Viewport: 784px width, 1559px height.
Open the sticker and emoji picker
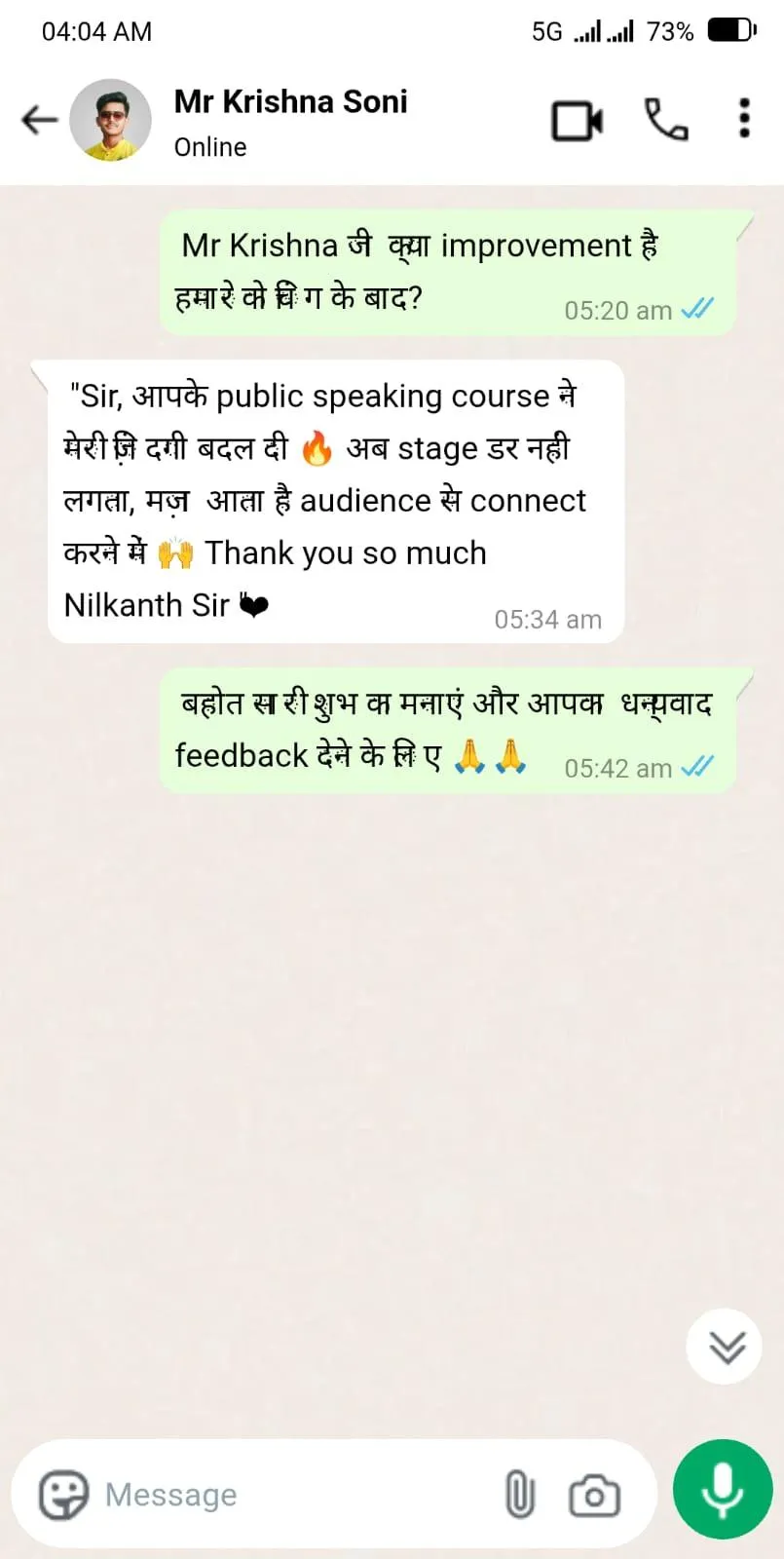pyautogui.click(x=63, y=1495)
